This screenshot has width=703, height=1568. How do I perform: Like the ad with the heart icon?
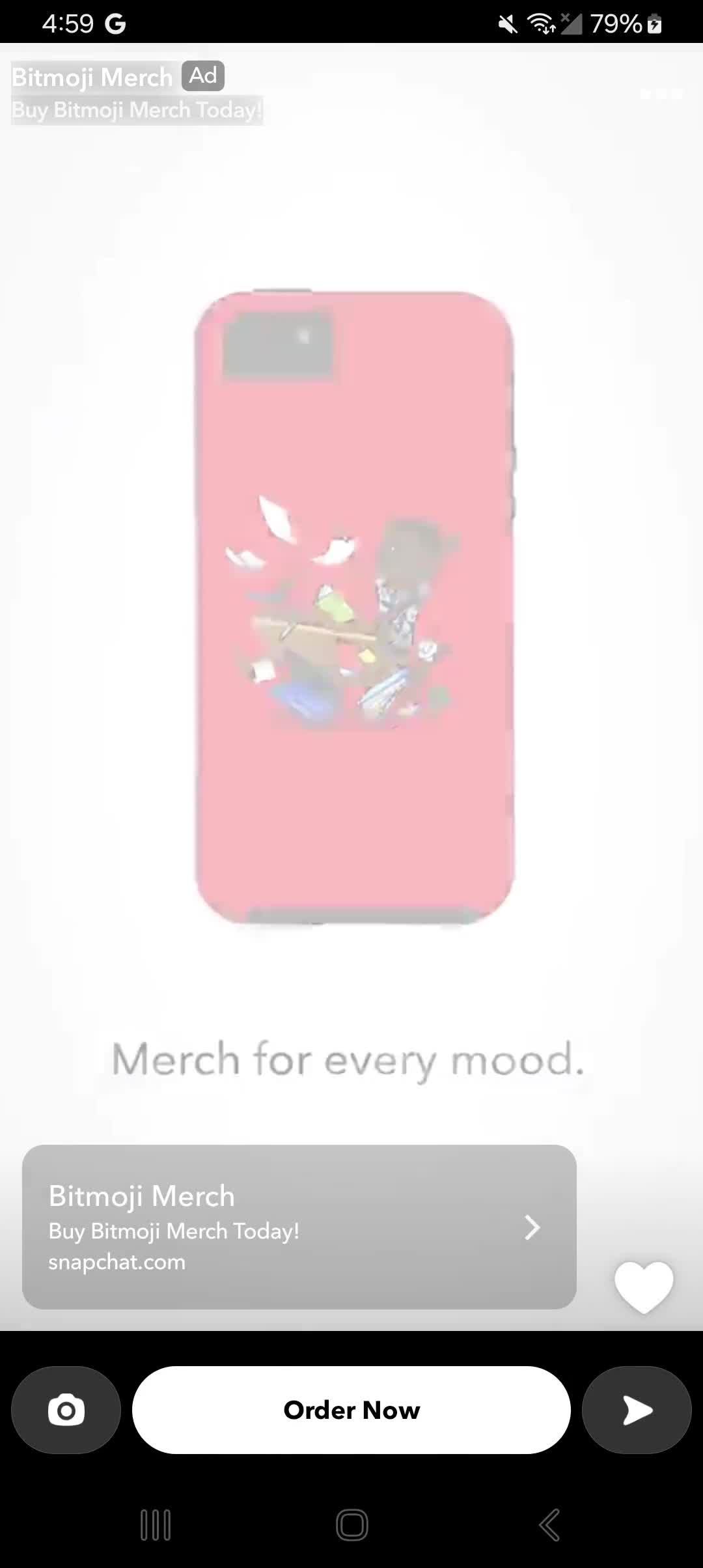click(x=643, y=1286)
